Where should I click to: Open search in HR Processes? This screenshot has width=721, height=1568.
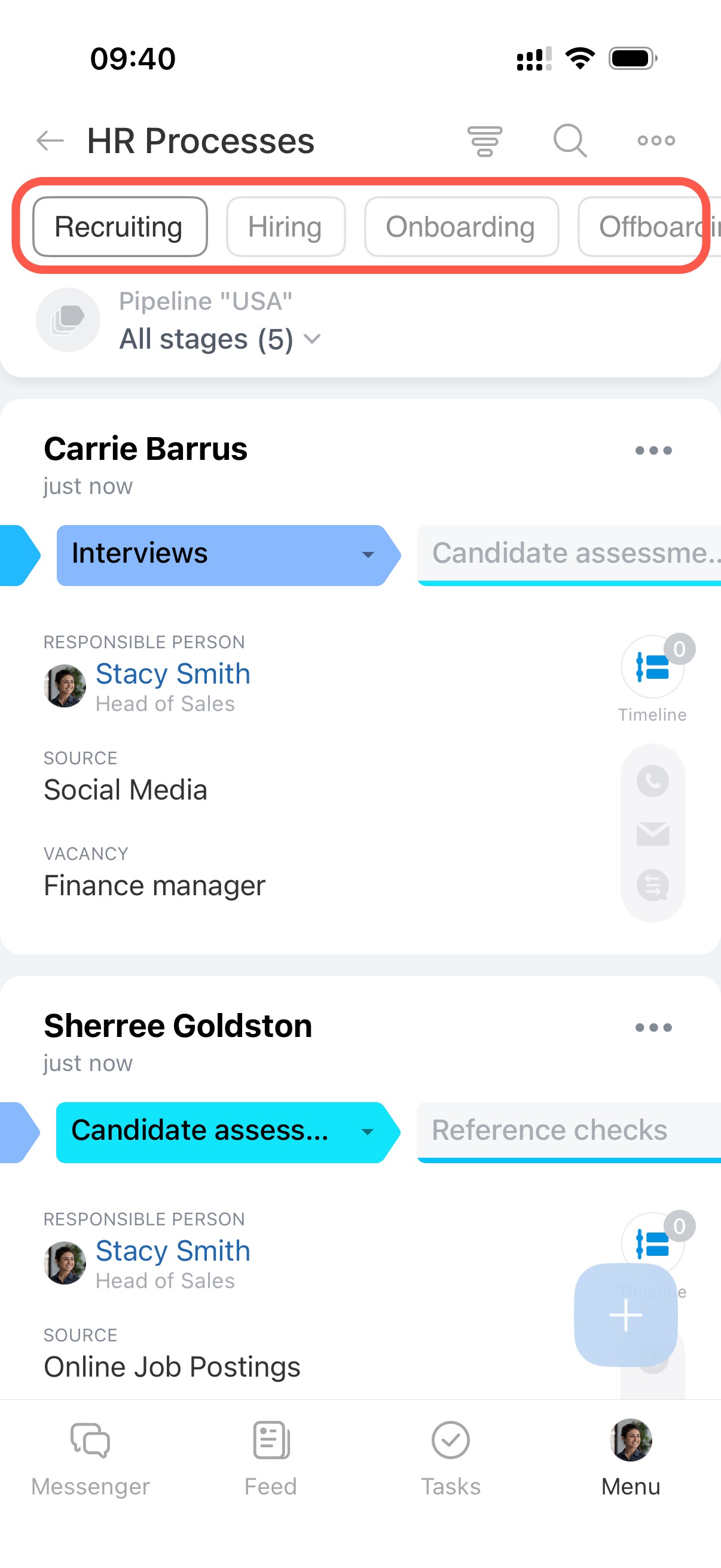(570, 141)
